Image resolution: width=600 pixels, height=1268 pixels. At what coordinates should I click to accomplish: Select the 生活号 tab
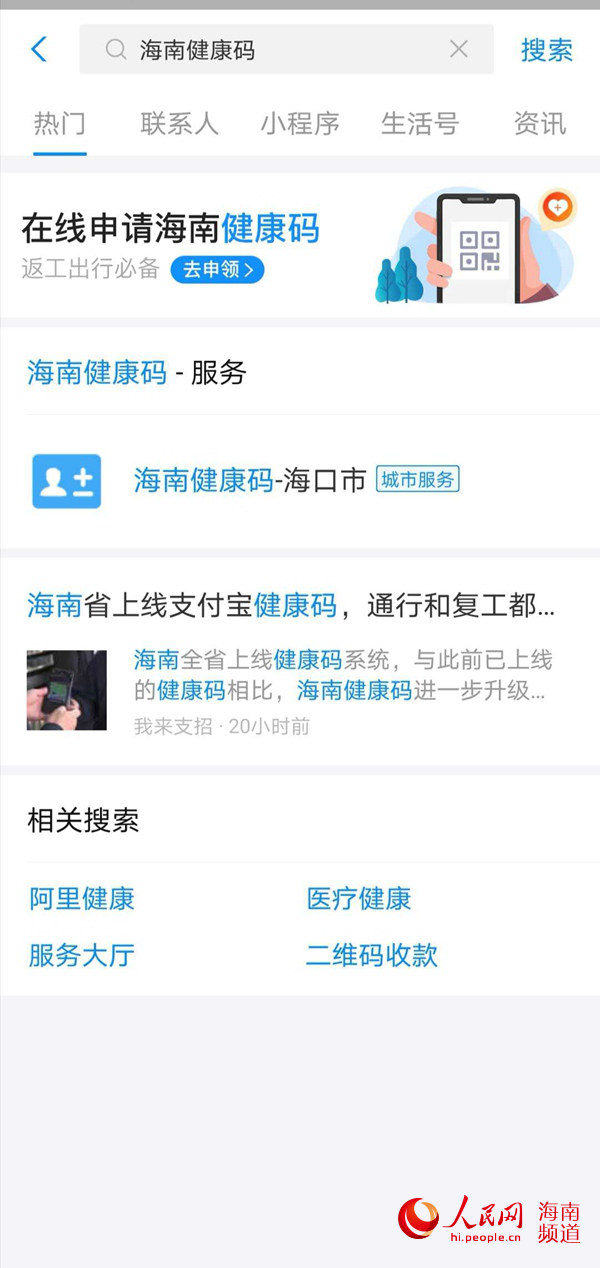(x=420, y=124)
